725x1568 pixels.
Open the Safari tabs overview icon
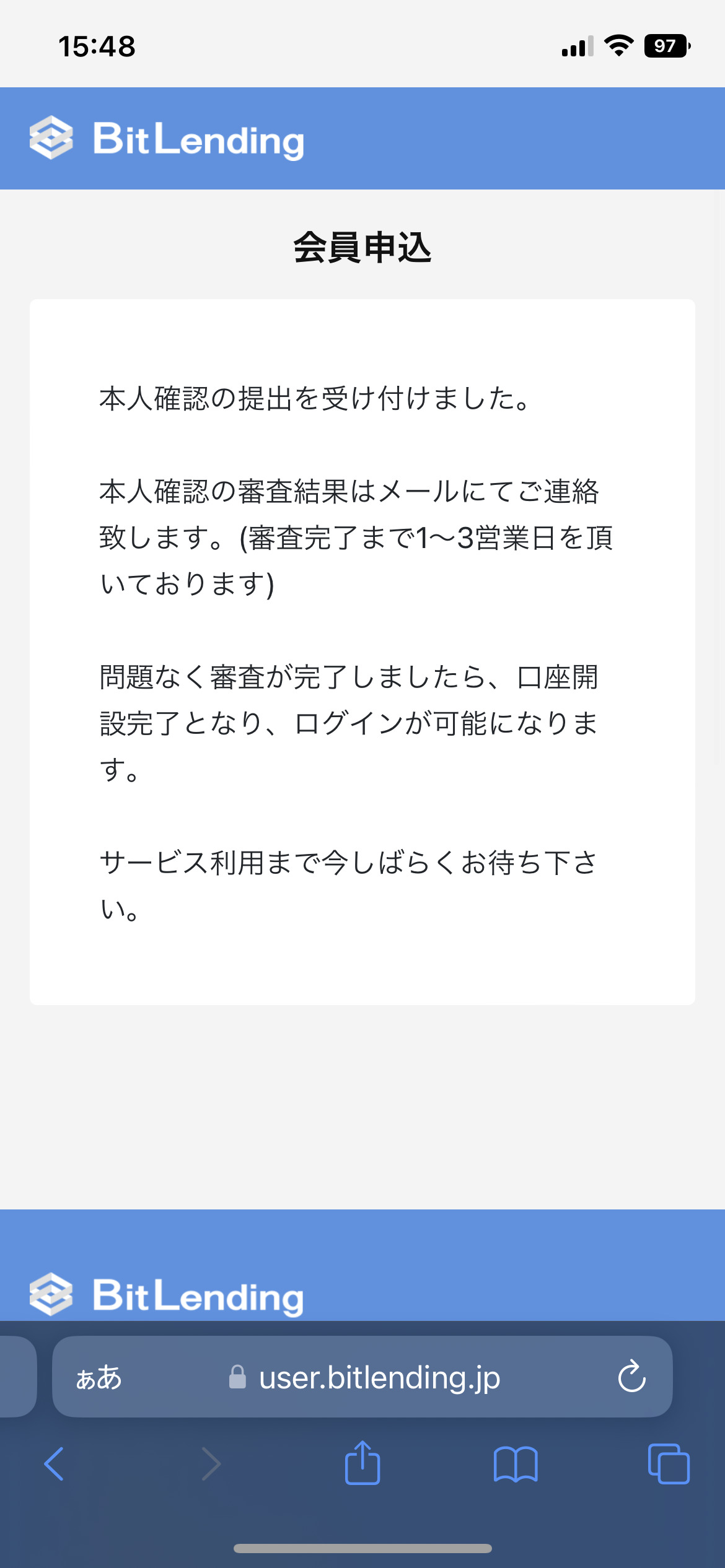coord(668,1465)
